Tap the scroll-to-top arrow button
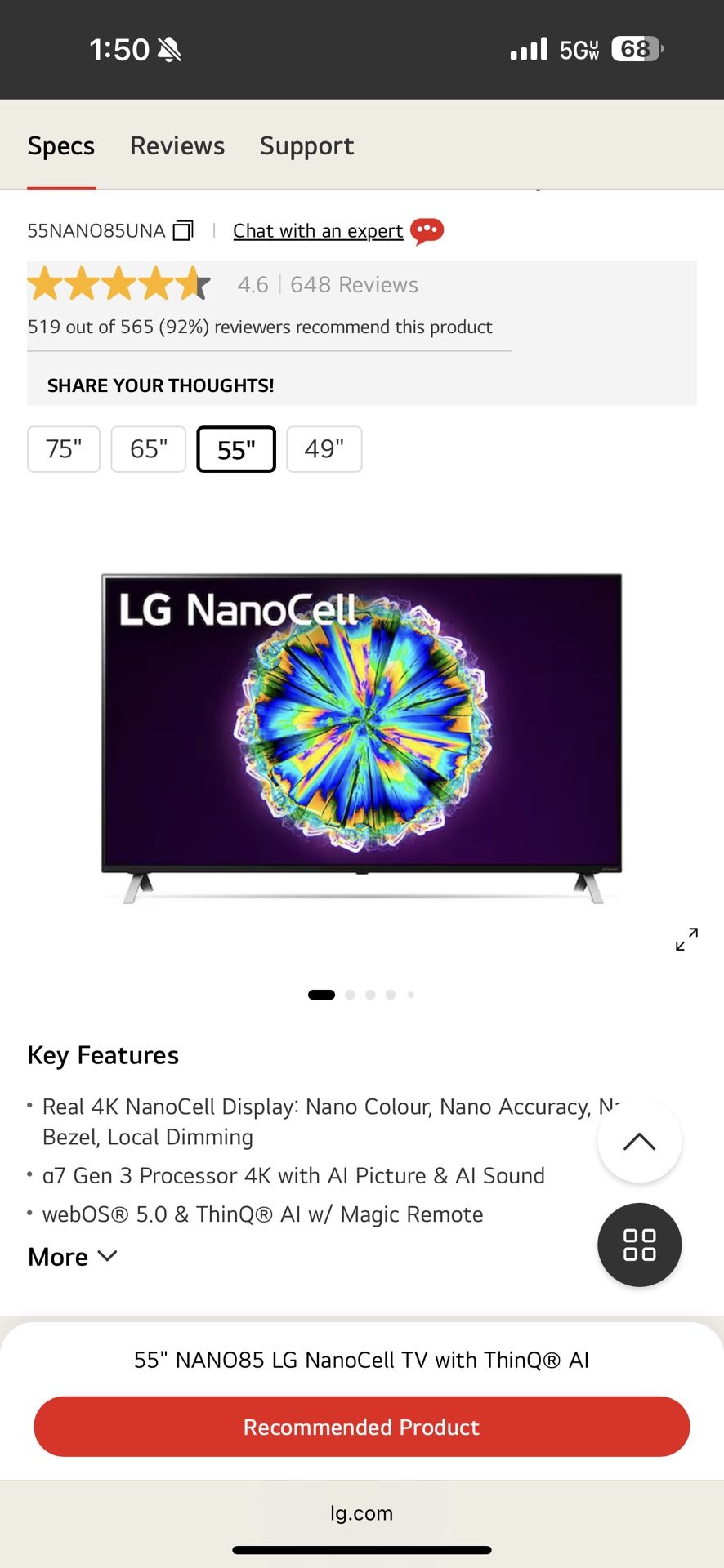724x1568 pixels. [x=639, y=1142]
